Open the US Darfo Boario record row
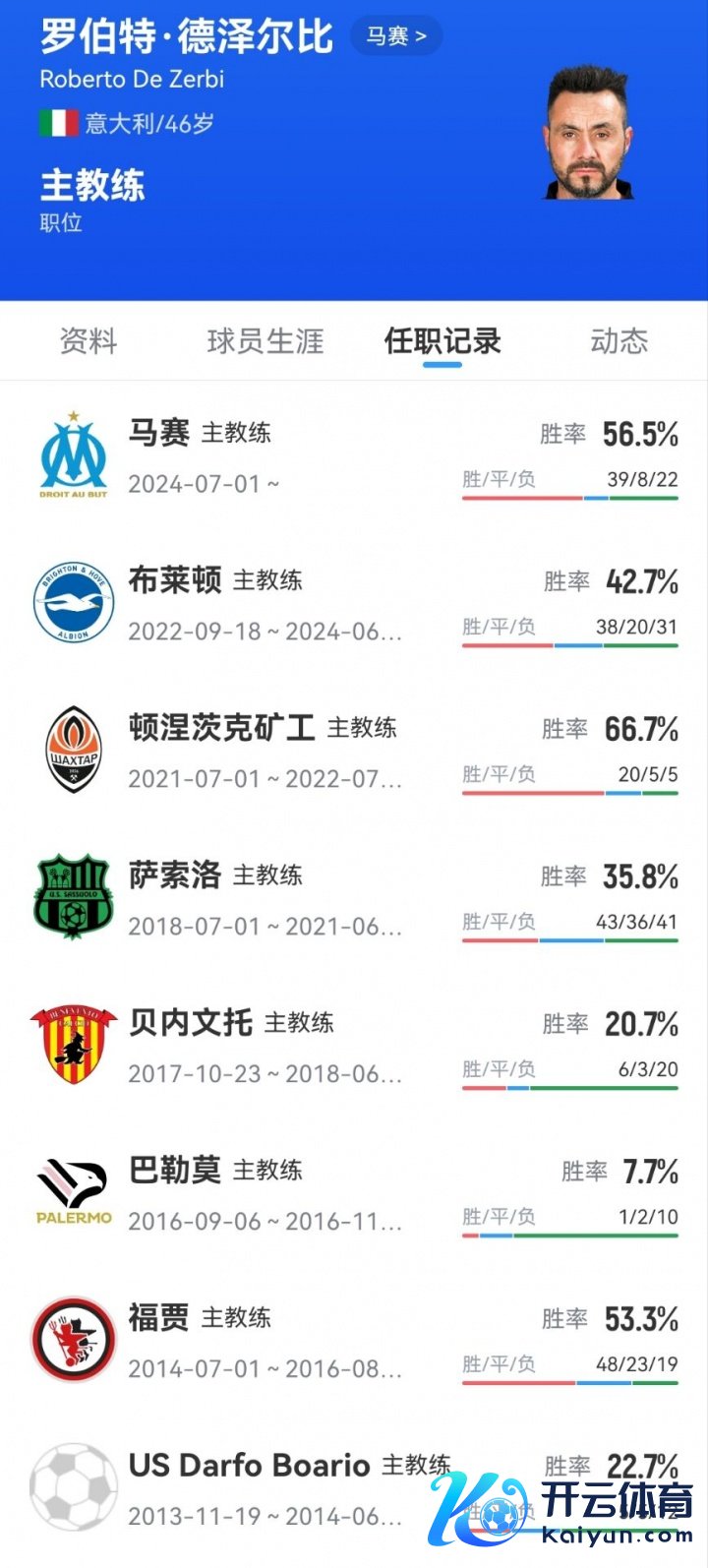This screenshot has height=1568, width=708. click(x=295, y=1487)
